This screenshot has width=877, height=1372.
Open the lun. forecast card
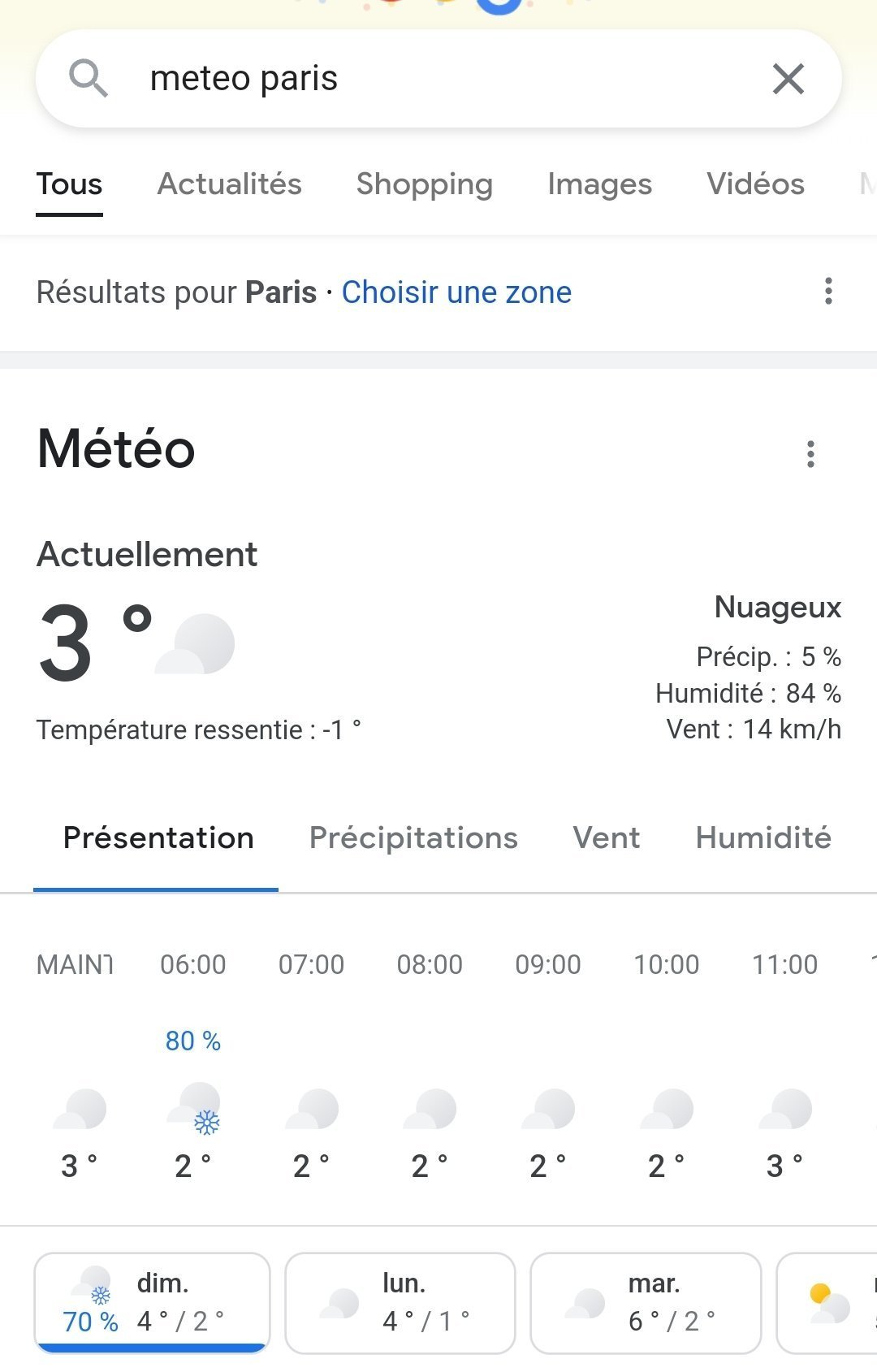(x=400, y=1302)
